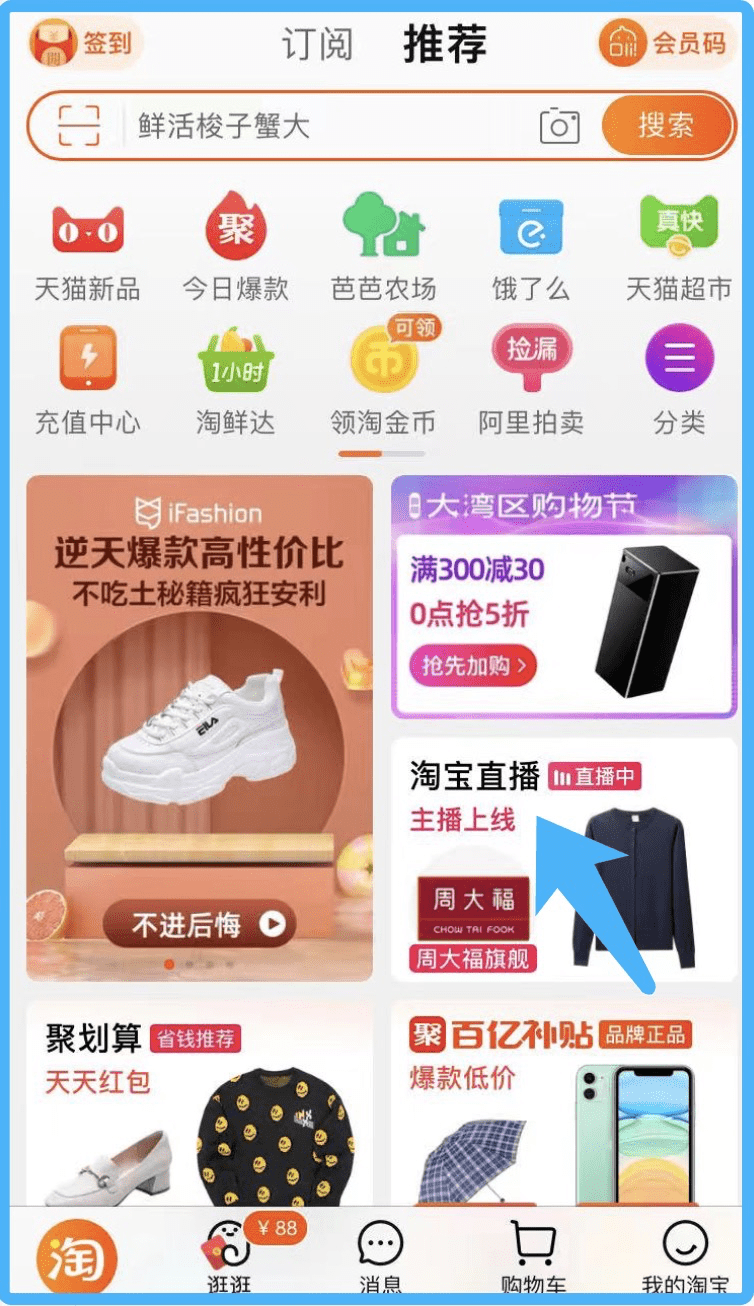The width and height of the screenshot is (754, 1306).
Task: Open 芭芭农场
Action: pyautogui.click(x=383, y=248)
